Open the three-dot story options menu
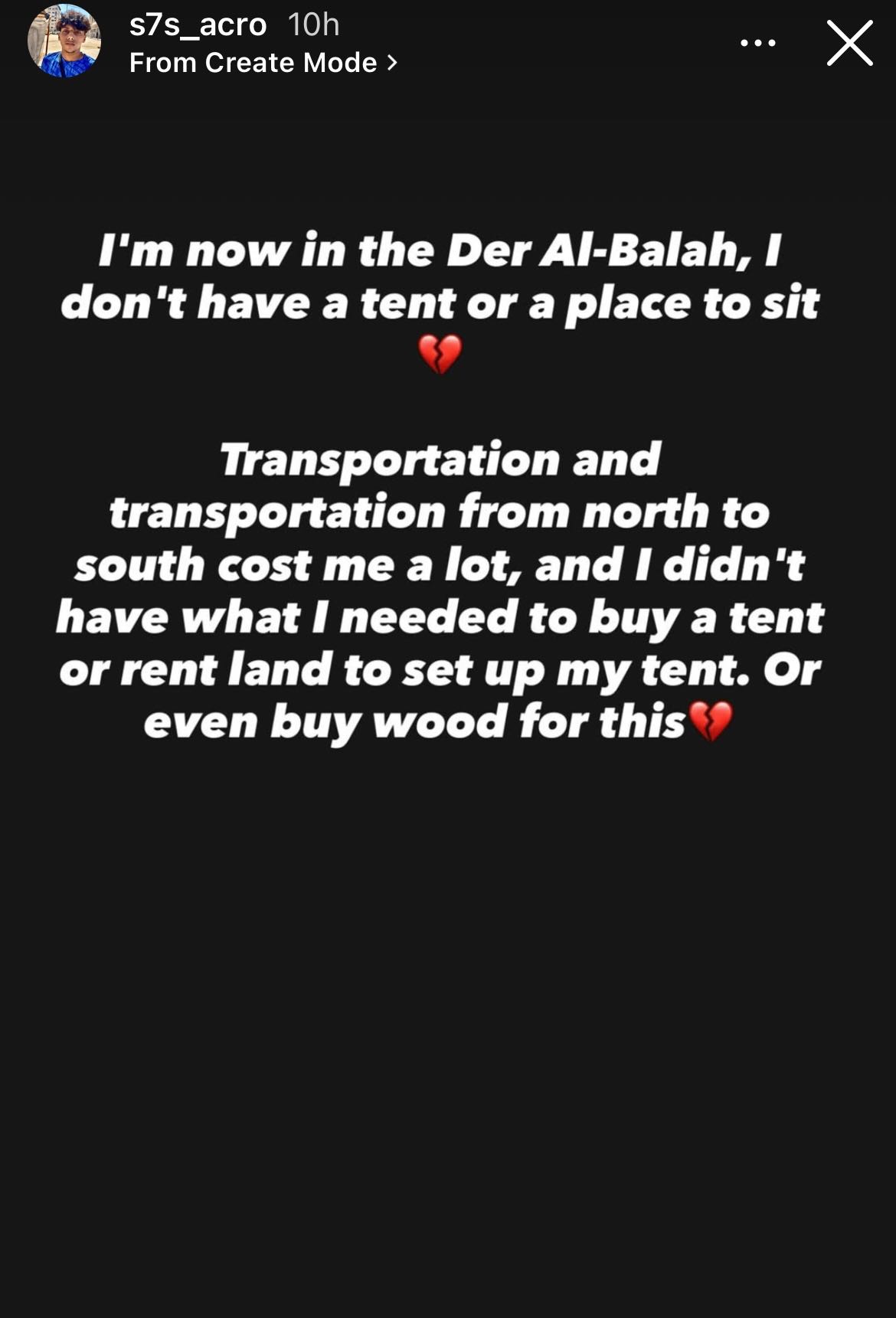Image resolution: width=896 pixels, height=1318 pixels. pyautogui.click(x=757, y=43)
